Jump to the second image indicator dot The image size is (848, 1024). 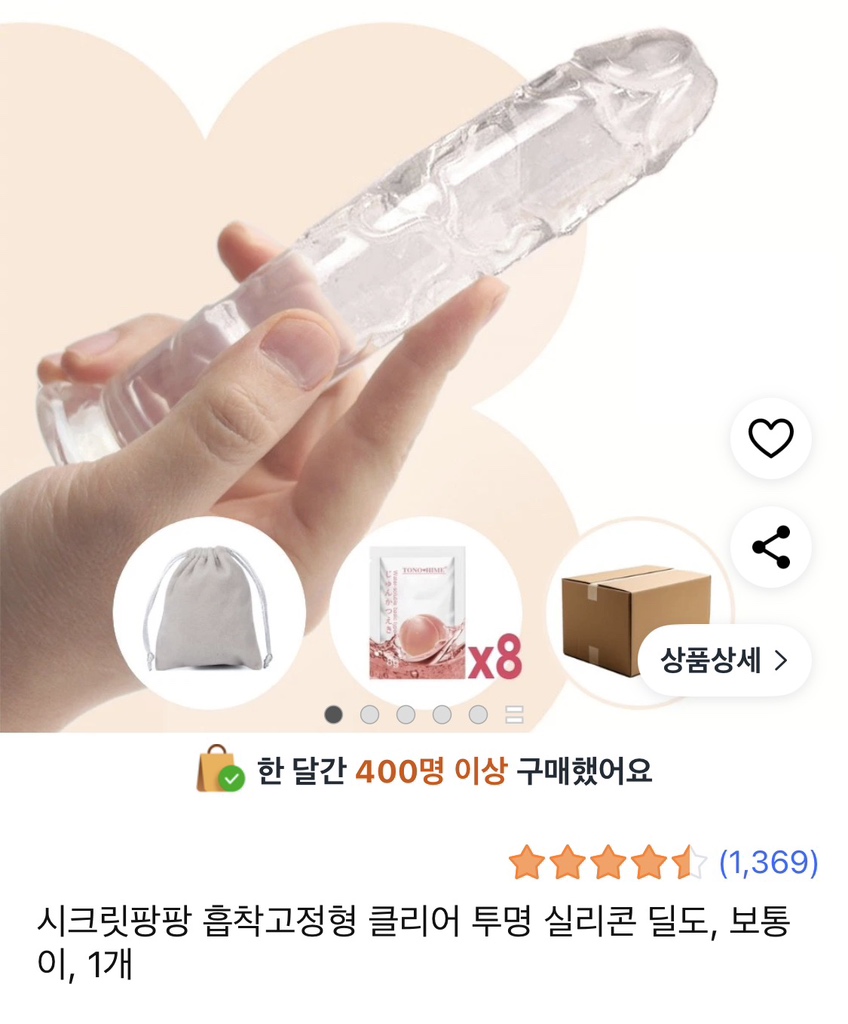pyautogui.click(x=370, y=714)
